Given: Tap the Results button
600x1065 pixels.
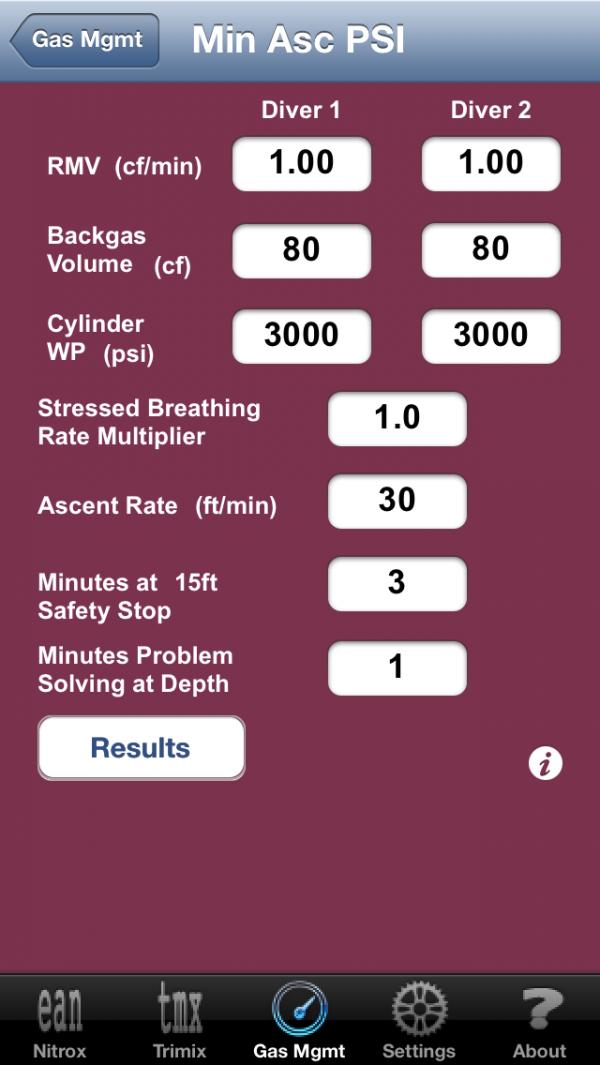Looking at the screenshot, I should pyautogui.click(x=141, y=748).
